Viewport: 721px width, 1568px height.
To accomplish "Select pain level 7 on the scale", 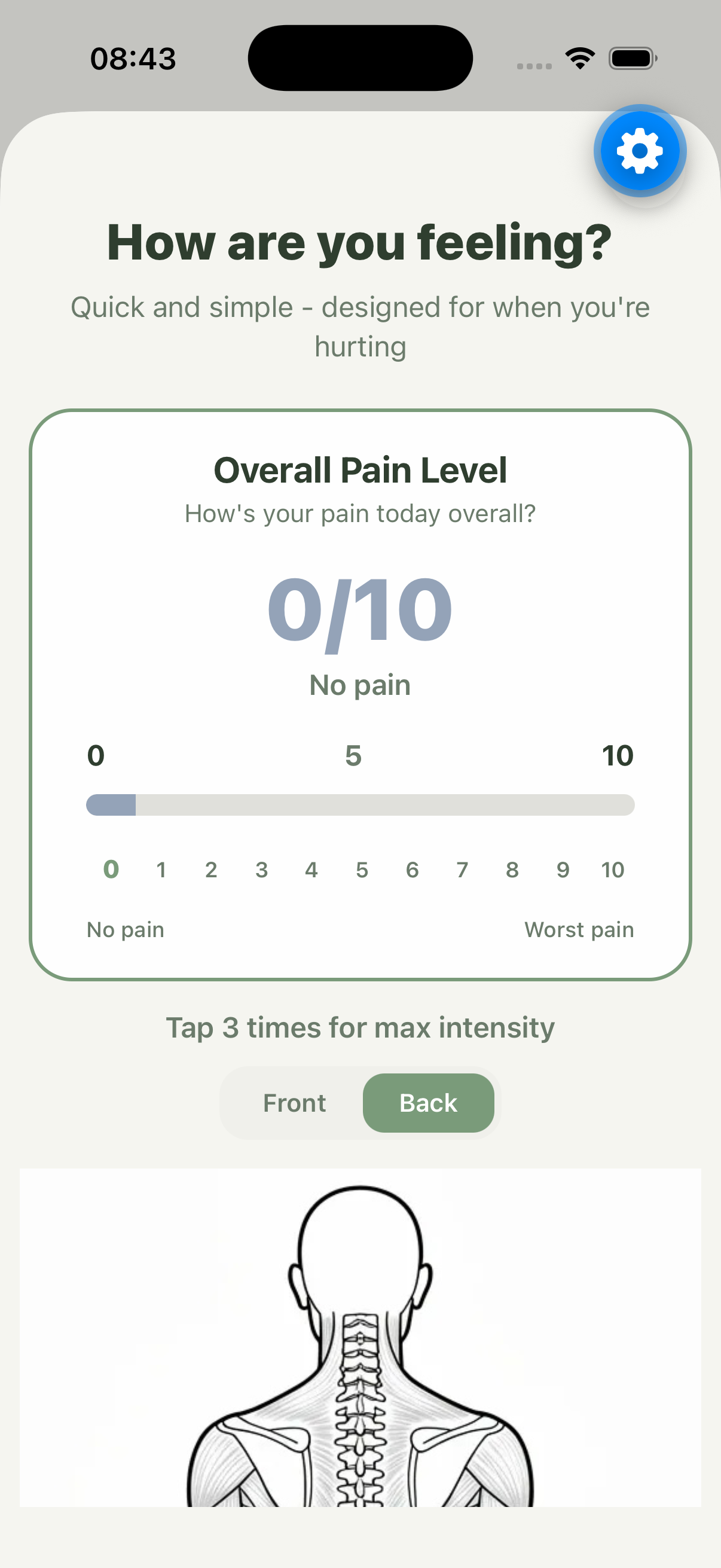I will pos(462,870).
